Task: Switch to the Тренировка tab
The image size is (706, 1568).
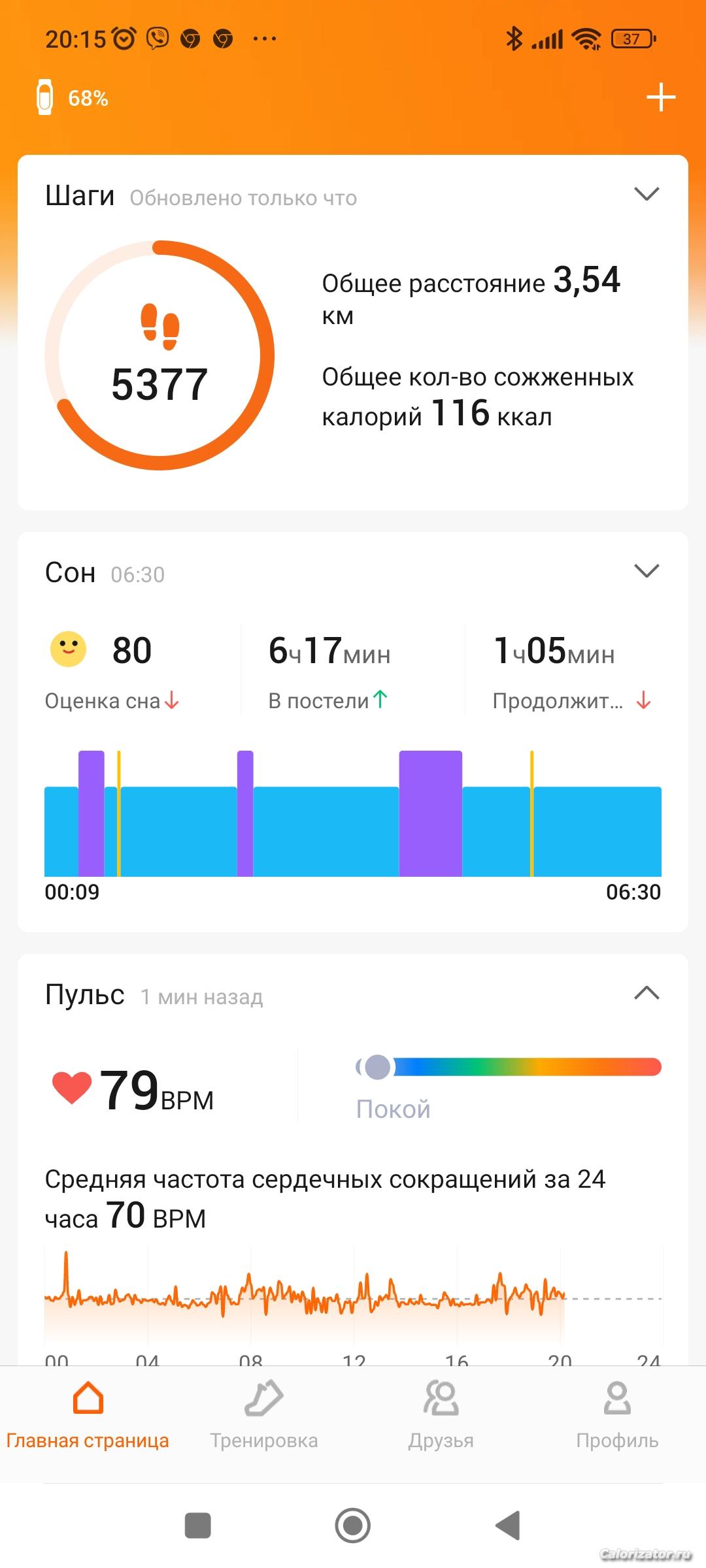Action: pos(264,1414)
